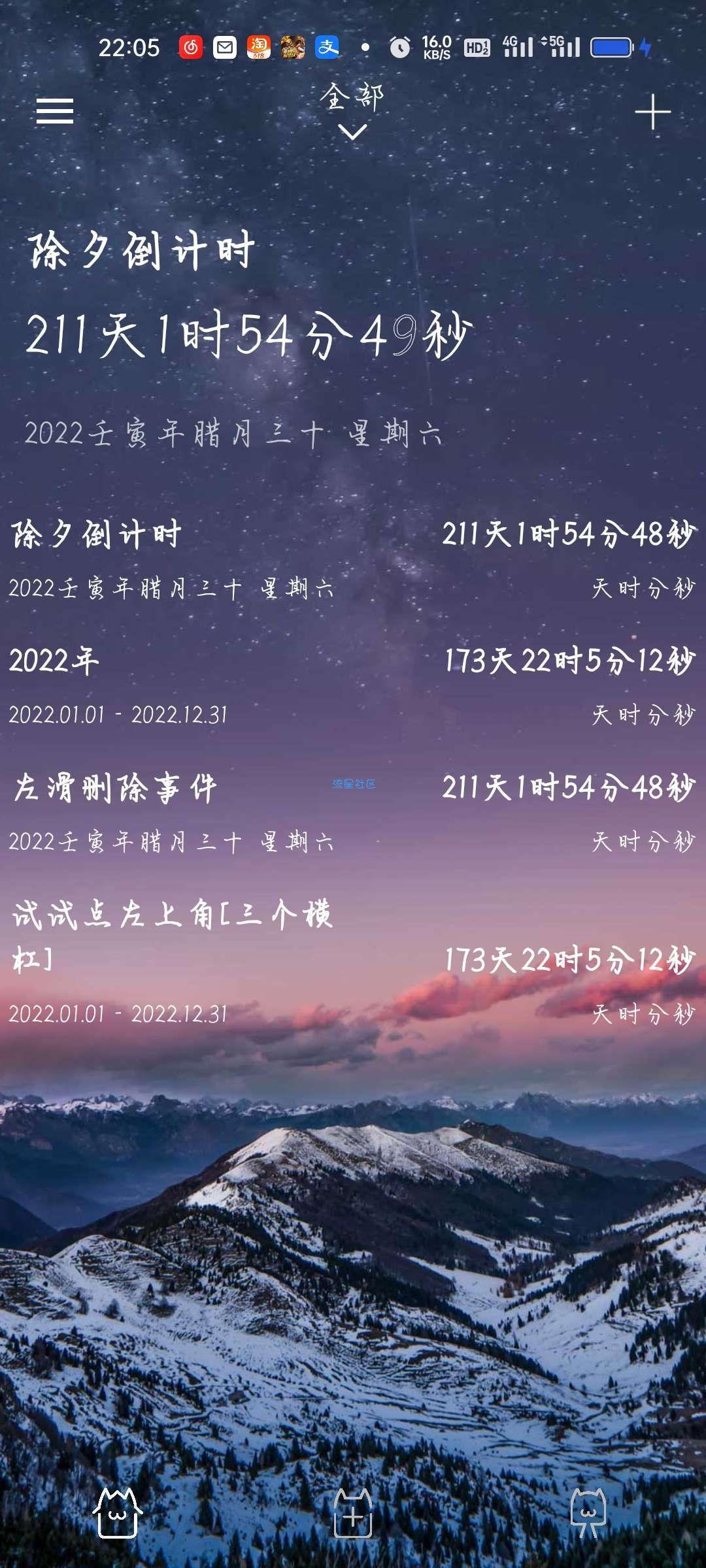
Task: Select the 左滑删除事件 row
Action: [353, 812]
